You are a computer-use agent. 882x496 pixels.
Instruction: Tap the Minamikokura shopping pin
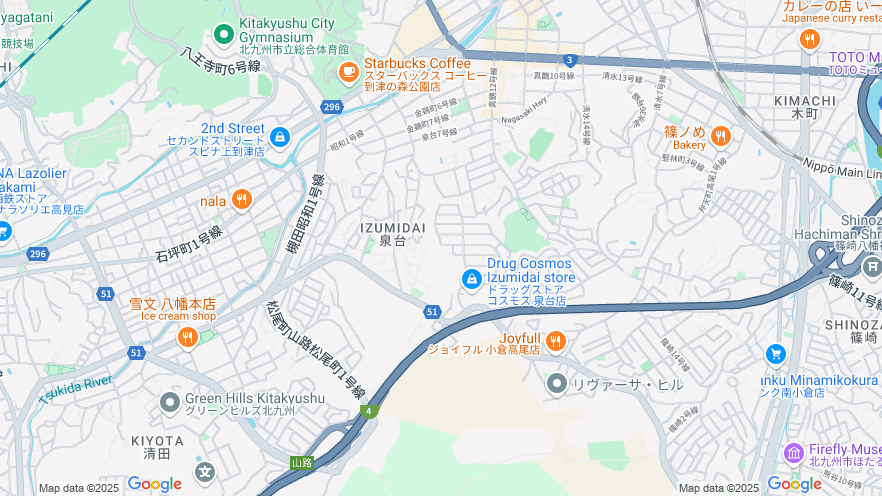click(775, 354)
